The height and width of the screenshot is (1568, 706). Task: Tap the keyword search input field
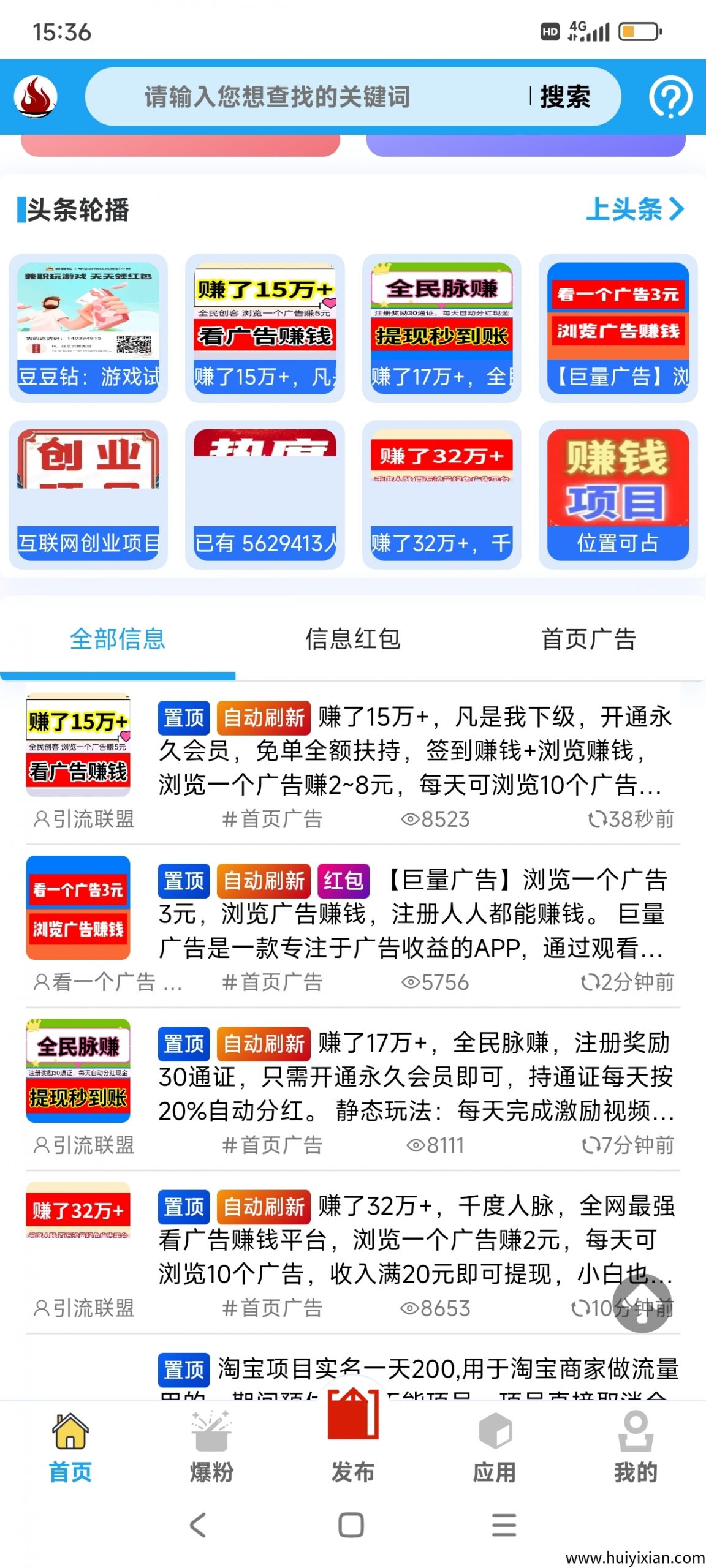point(306,97)
